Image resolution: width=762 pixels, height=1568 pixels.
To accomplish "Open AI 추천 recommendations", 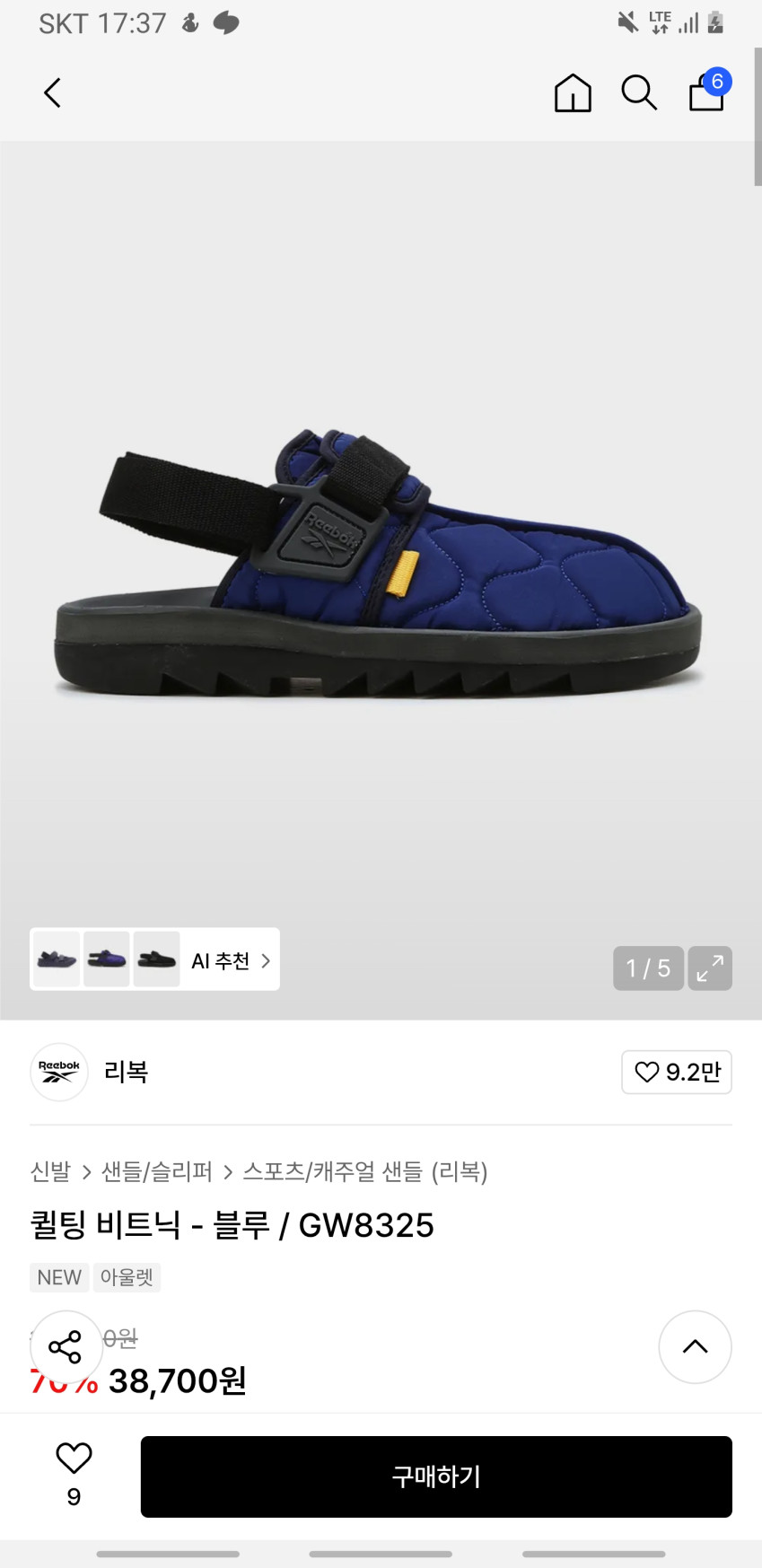I will (x=230, y=960).
